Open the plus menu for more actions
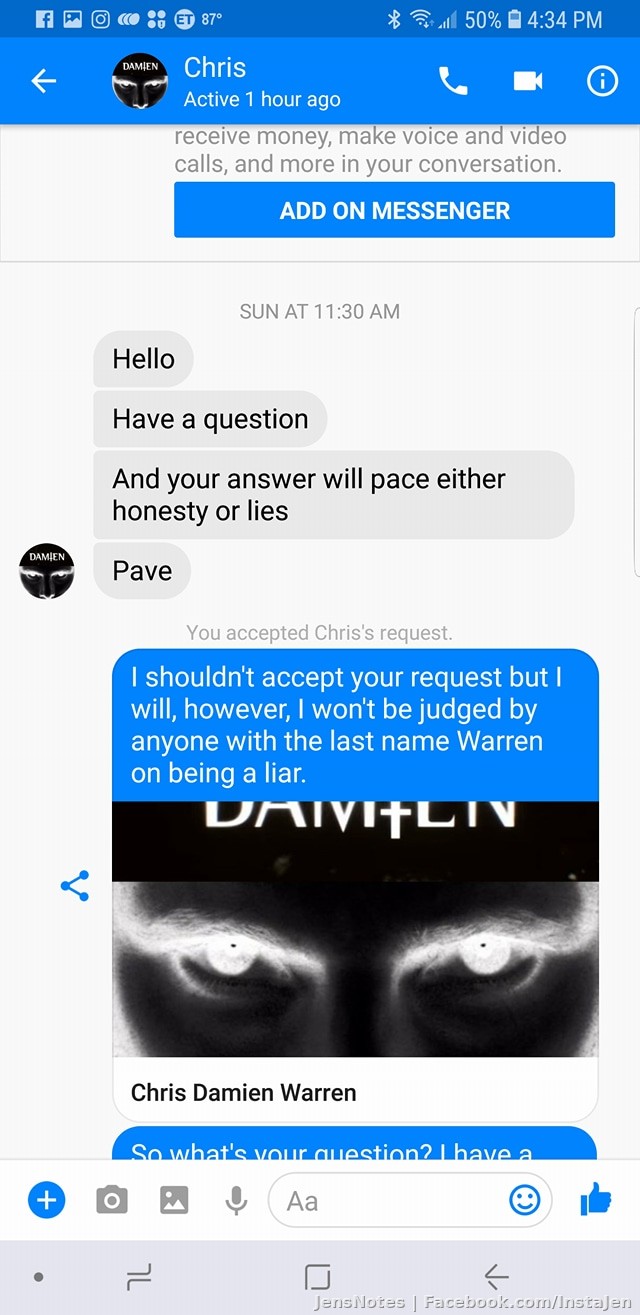The width and height of the screenshot is (640, 1315). [46, 1200]
